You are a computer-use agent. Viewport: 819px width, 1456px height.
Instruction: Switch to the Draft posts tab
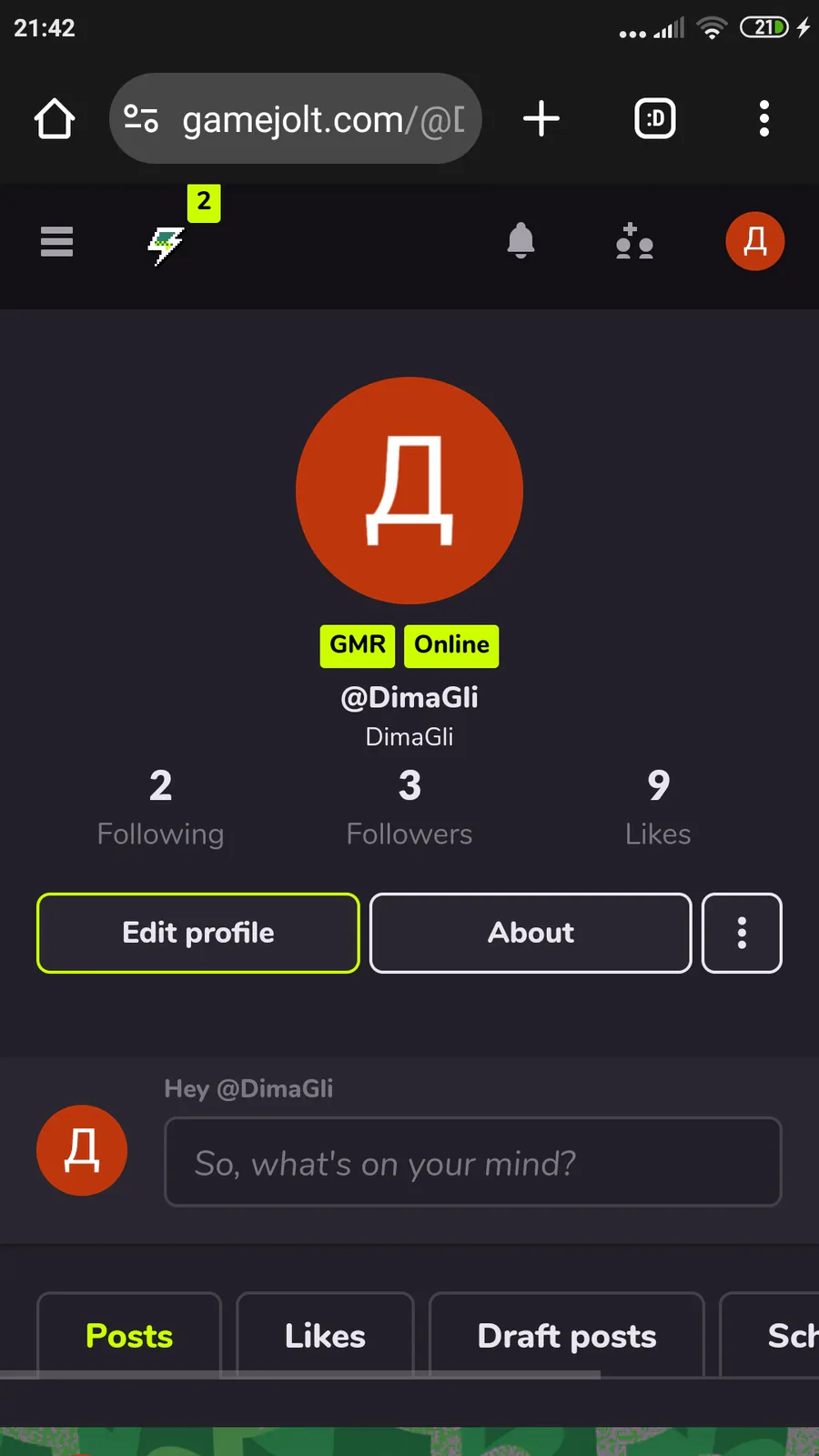pyautogui.click(x=566, y=1336)
